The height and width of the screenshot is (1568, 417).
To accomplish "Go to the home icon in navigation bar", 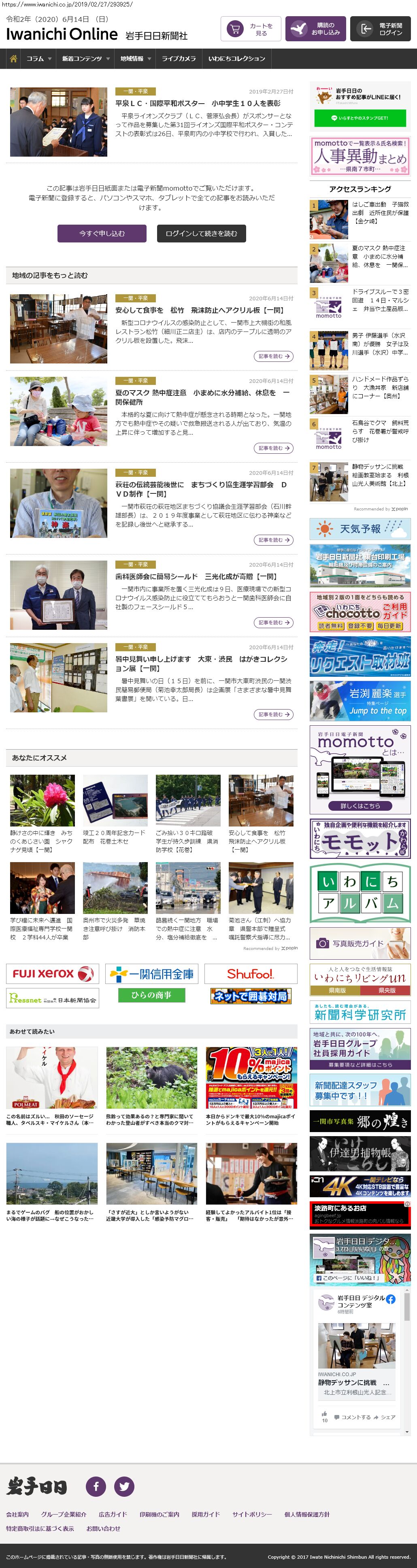I will click(13, 59).
